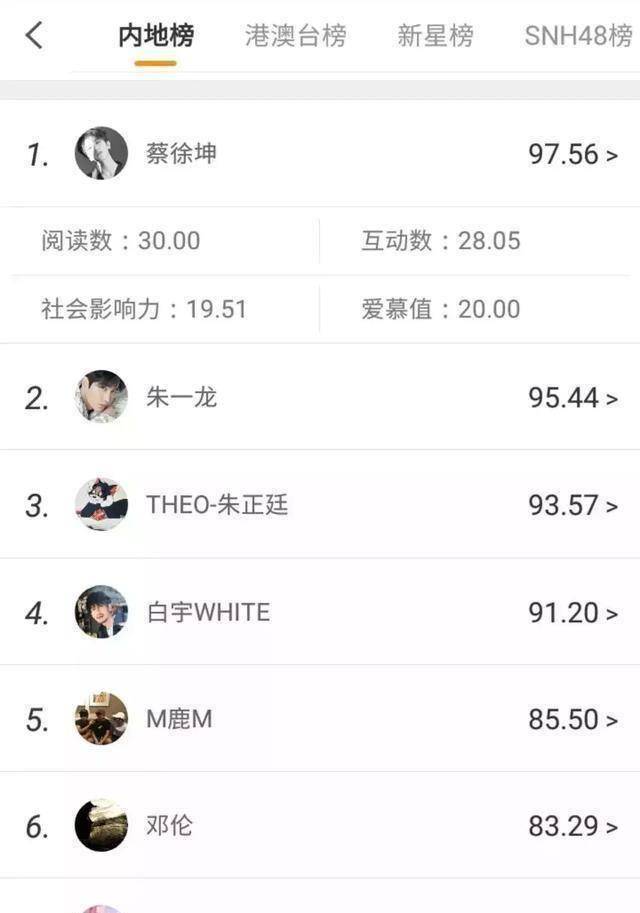The image size is (640, 913).
Task: Open 邓伦's ranking row
Action: (320, 826)
